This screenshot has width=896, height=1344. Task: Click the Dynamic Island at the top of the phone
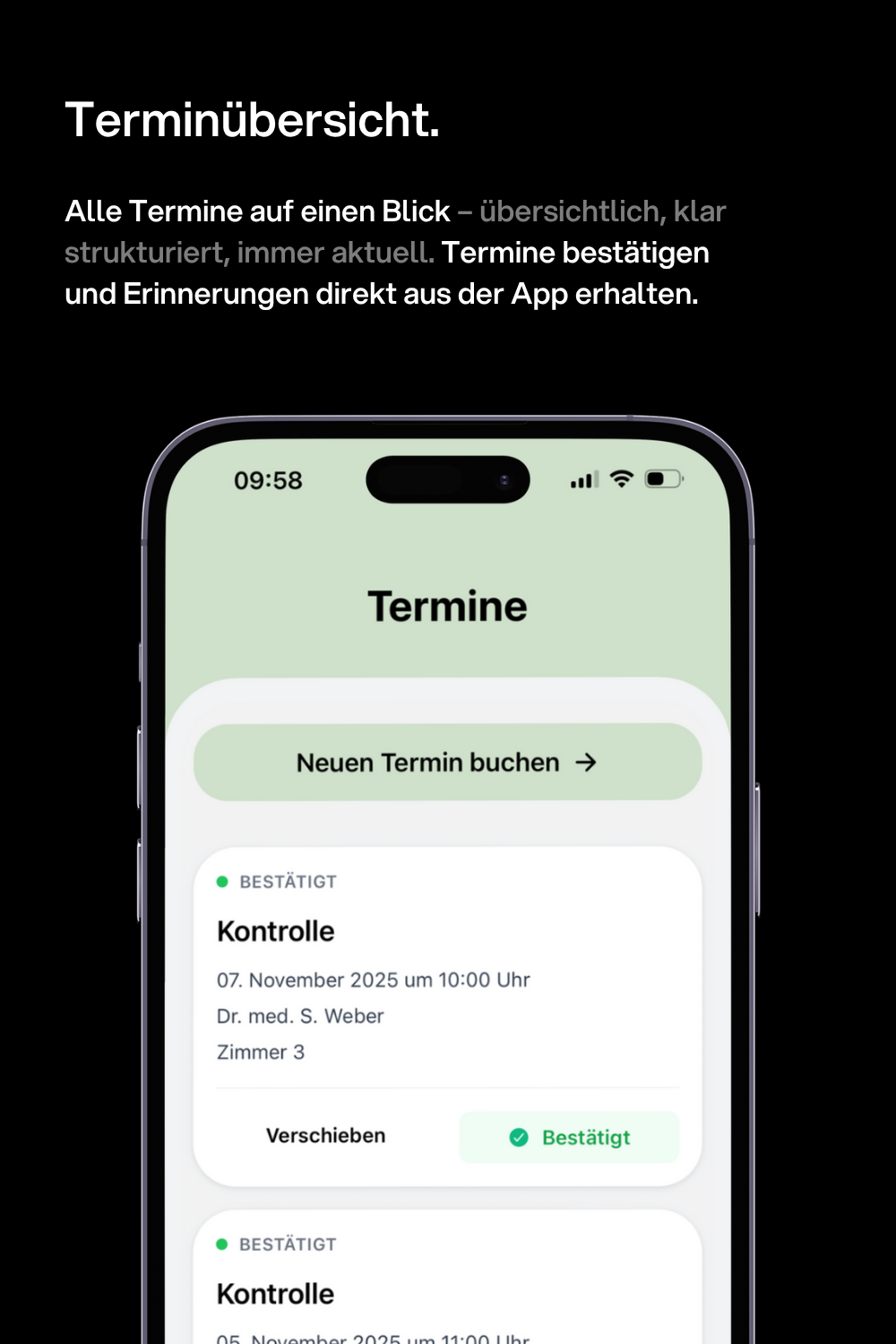[448, 479]
